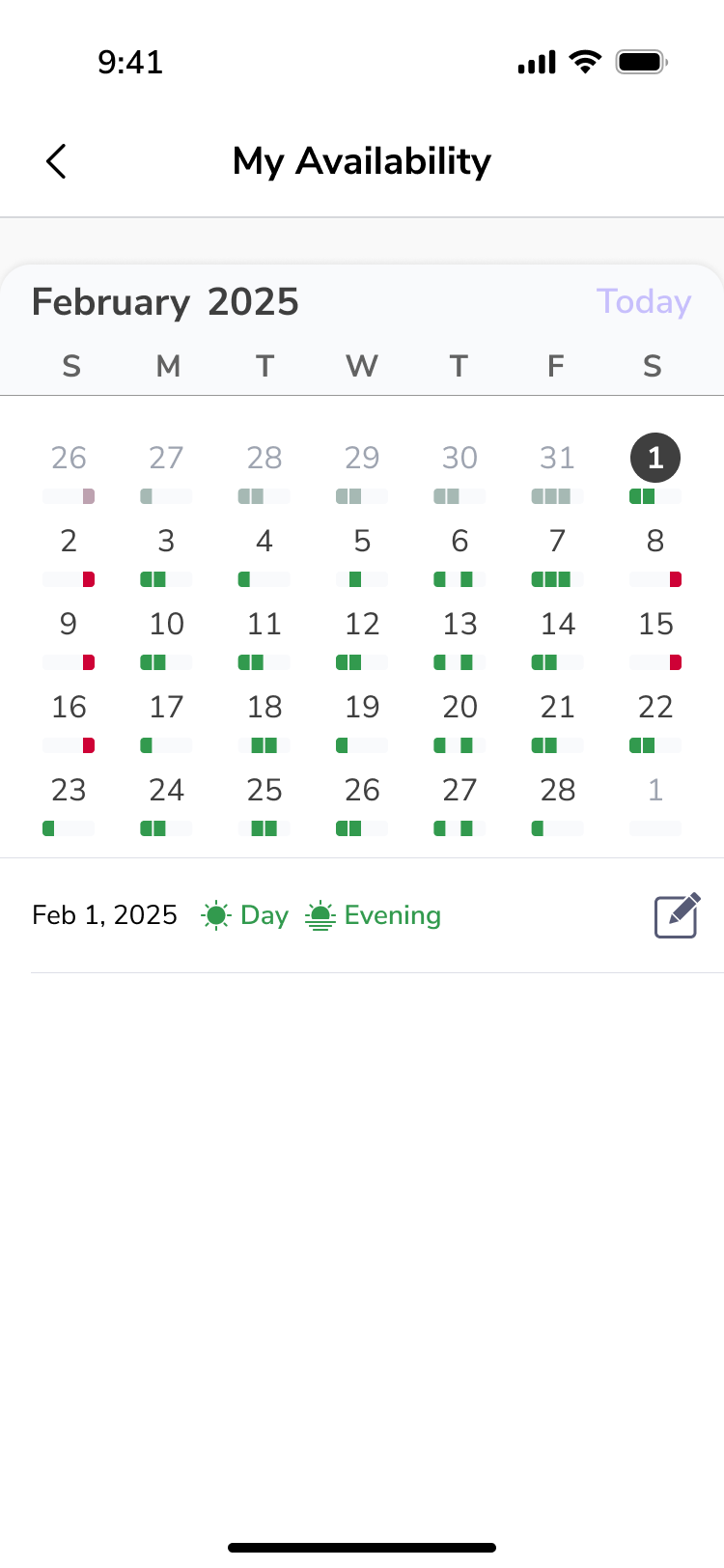The width and height of the screenshot is (724, 1568).
Task: Open February 28 availability details
Action: pos(557,790)
